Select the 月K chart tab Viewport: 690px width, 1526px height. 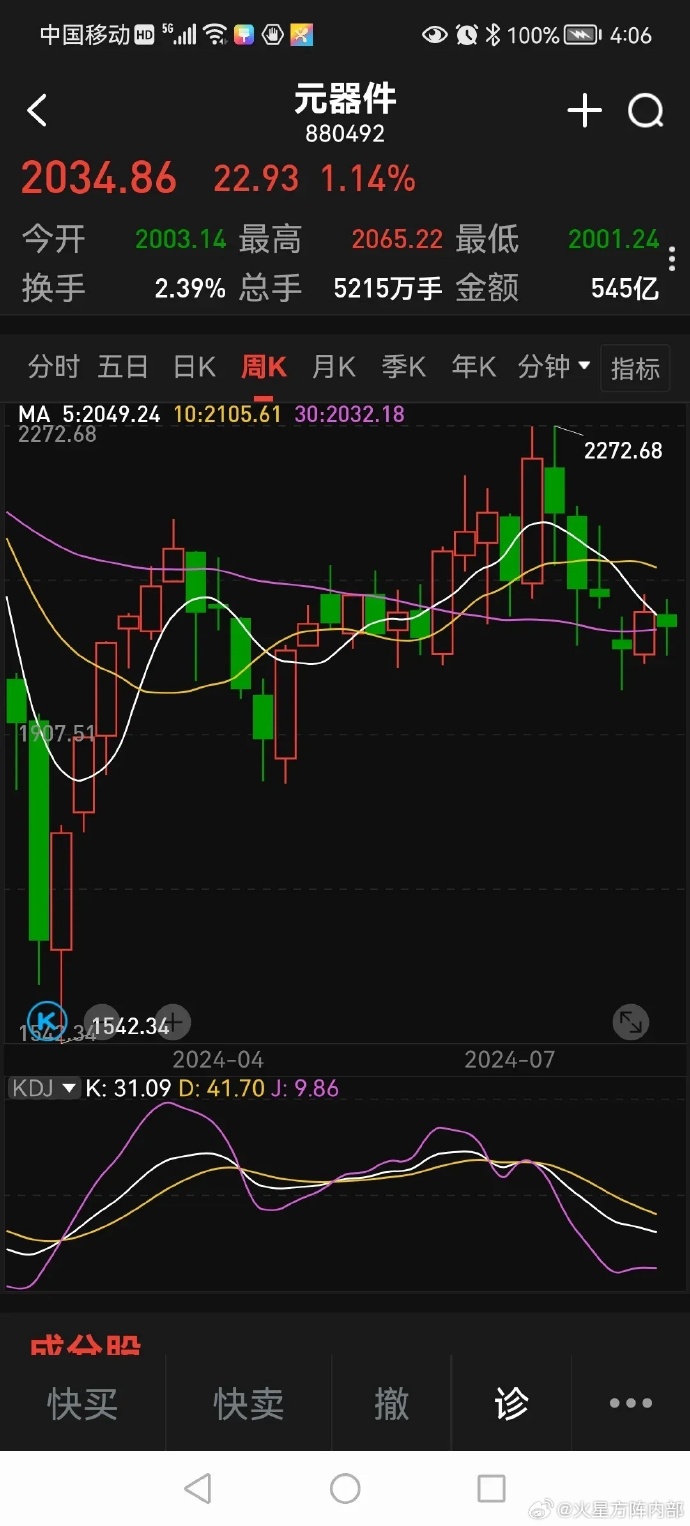334,367
